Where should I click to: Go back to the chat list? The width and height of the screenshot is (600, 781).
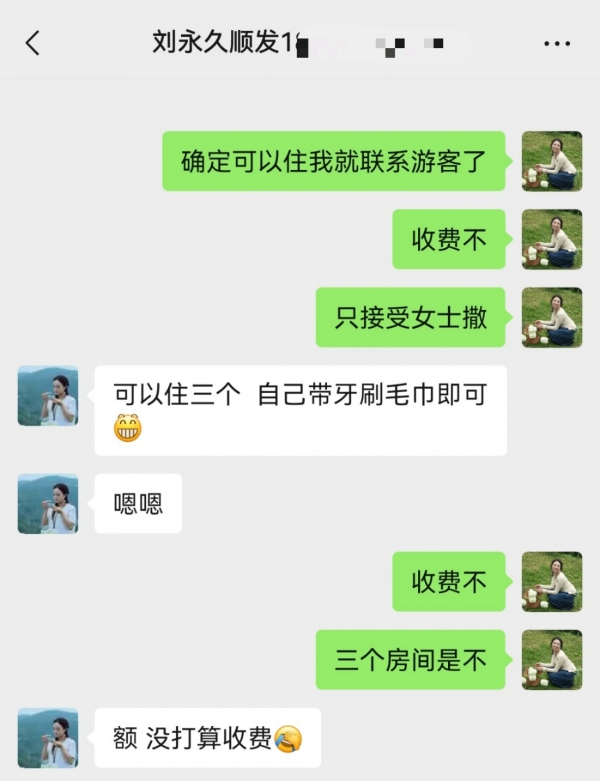coord(33,43)
